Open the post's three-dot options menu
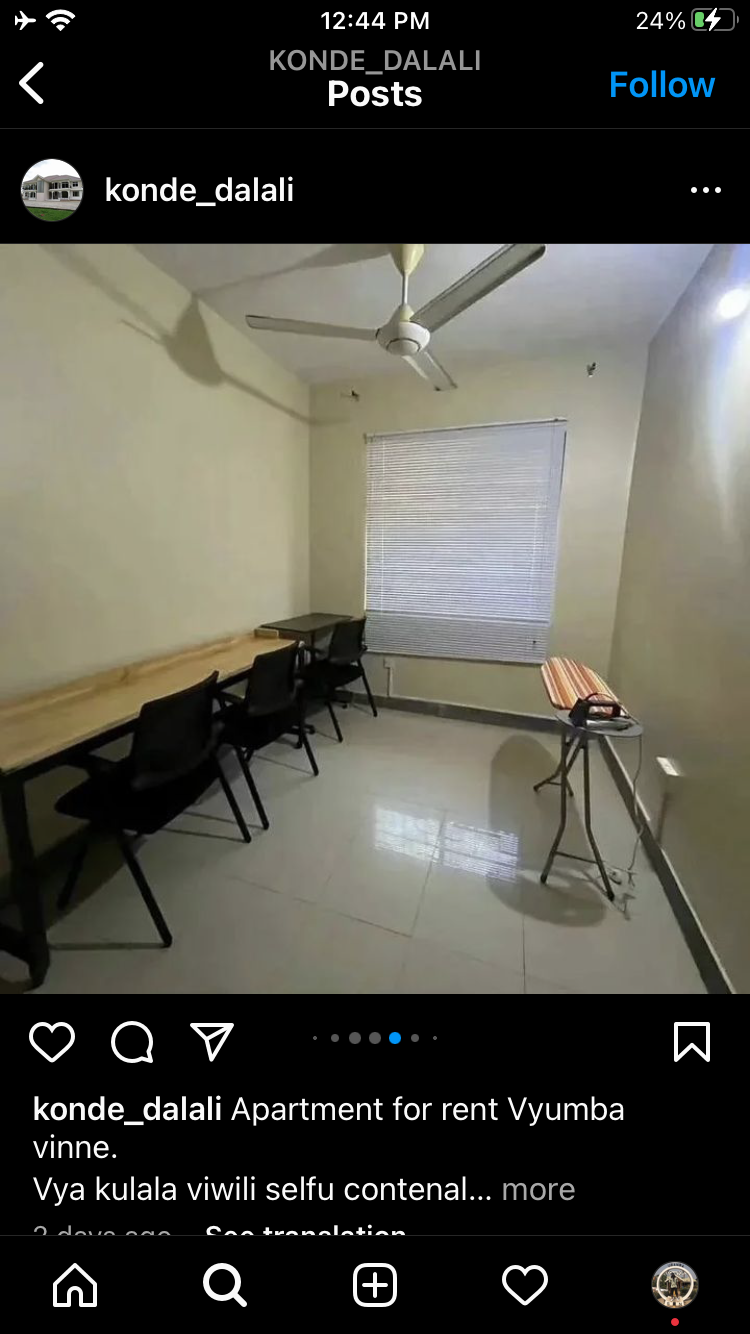Screen dimensions: 750x1334 [706, 190]
